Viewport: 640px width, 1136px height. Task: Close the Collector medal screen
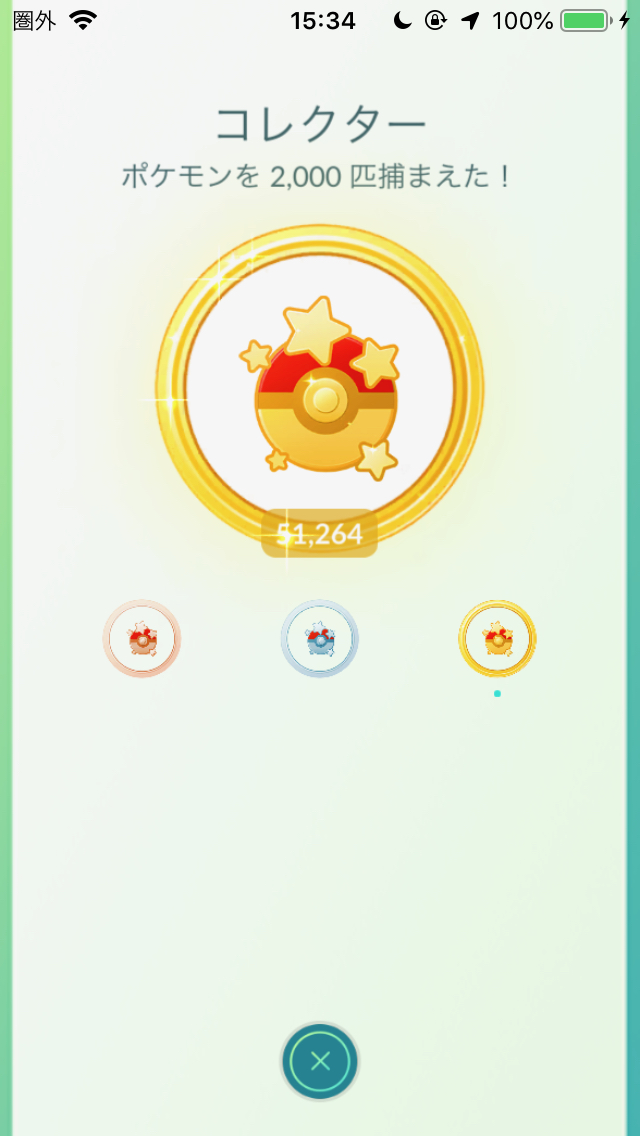[x=320, y=1062]
